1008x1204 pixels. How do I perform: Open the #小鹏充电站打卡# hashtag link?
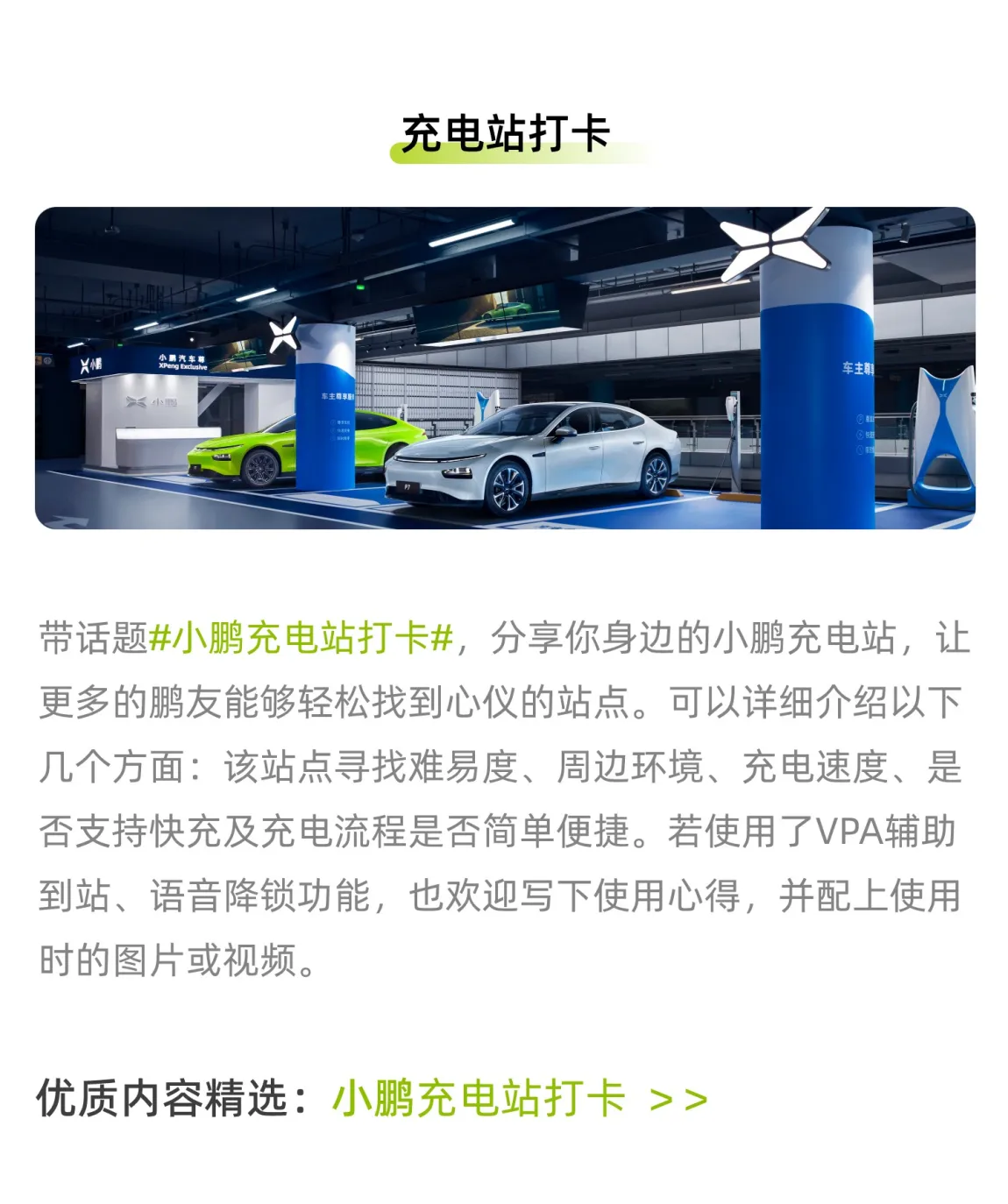coord(301,638)
